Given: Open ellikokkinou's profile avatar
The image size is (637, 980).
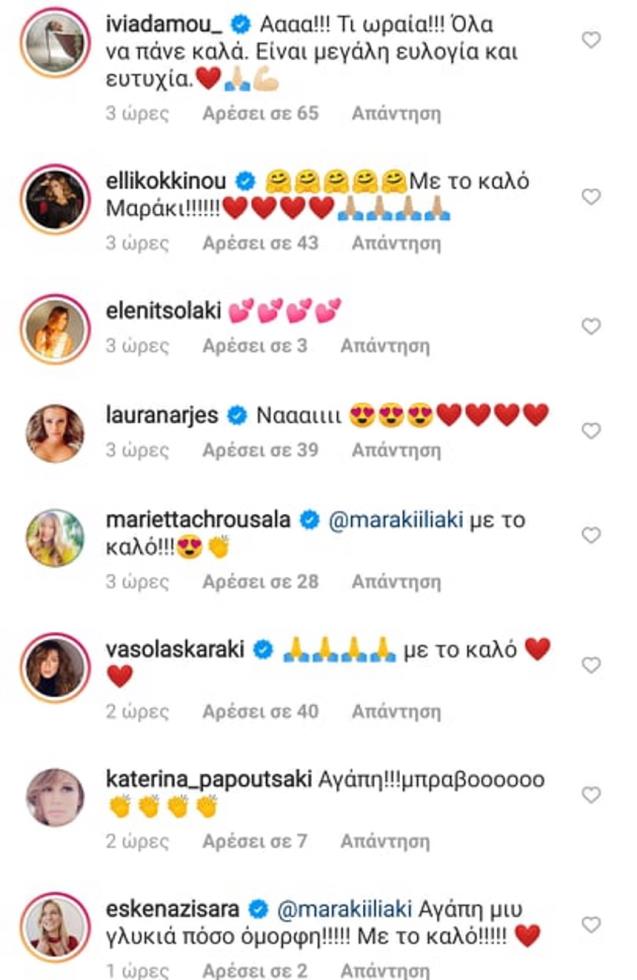Looking at the screenshot, I should tap(55, 199).
